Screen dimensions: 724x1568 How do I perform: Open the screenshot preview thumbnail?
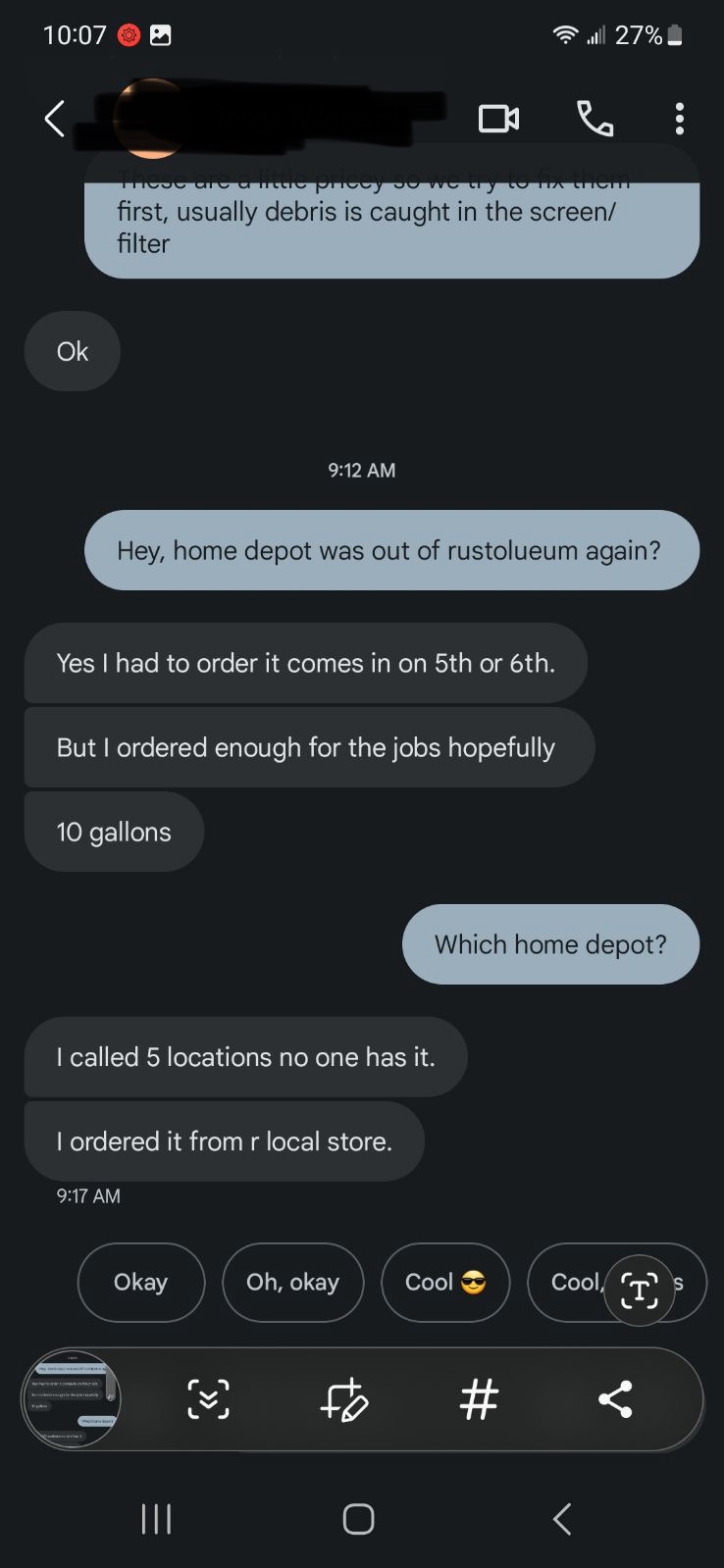click(72, 1399)
